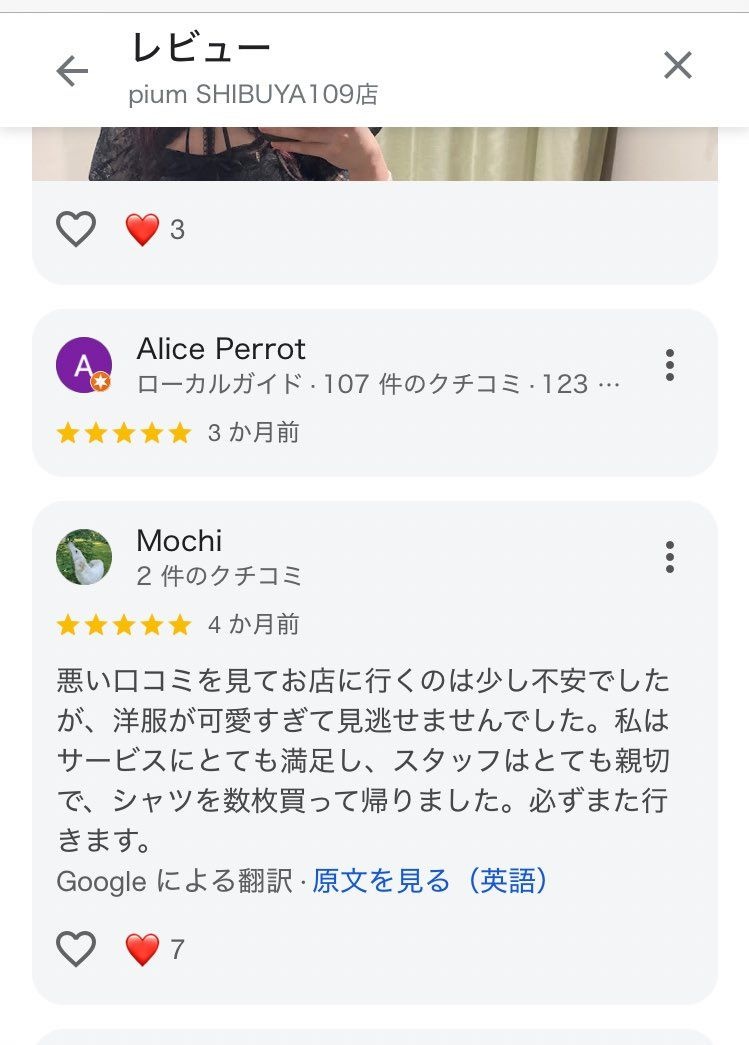Open the review photo at top
Image resolution: width=749 pixels, height=1045 pixels.
click(x=374, y=154)
